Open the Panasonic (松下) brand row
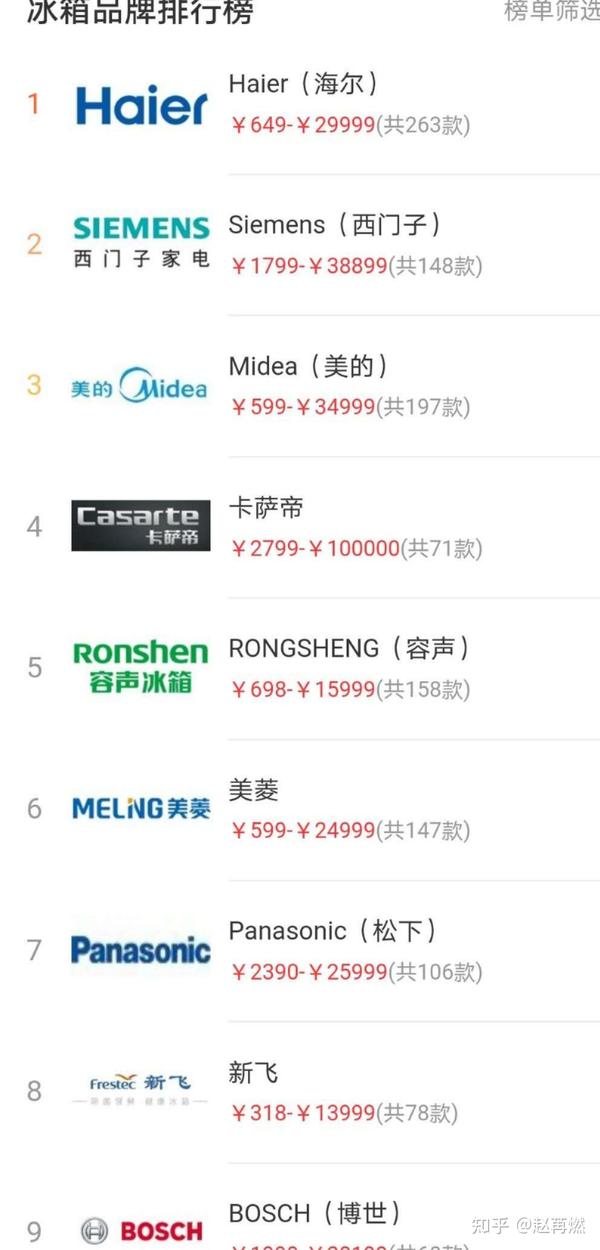The image size is (600, 1250). (300, 950)
